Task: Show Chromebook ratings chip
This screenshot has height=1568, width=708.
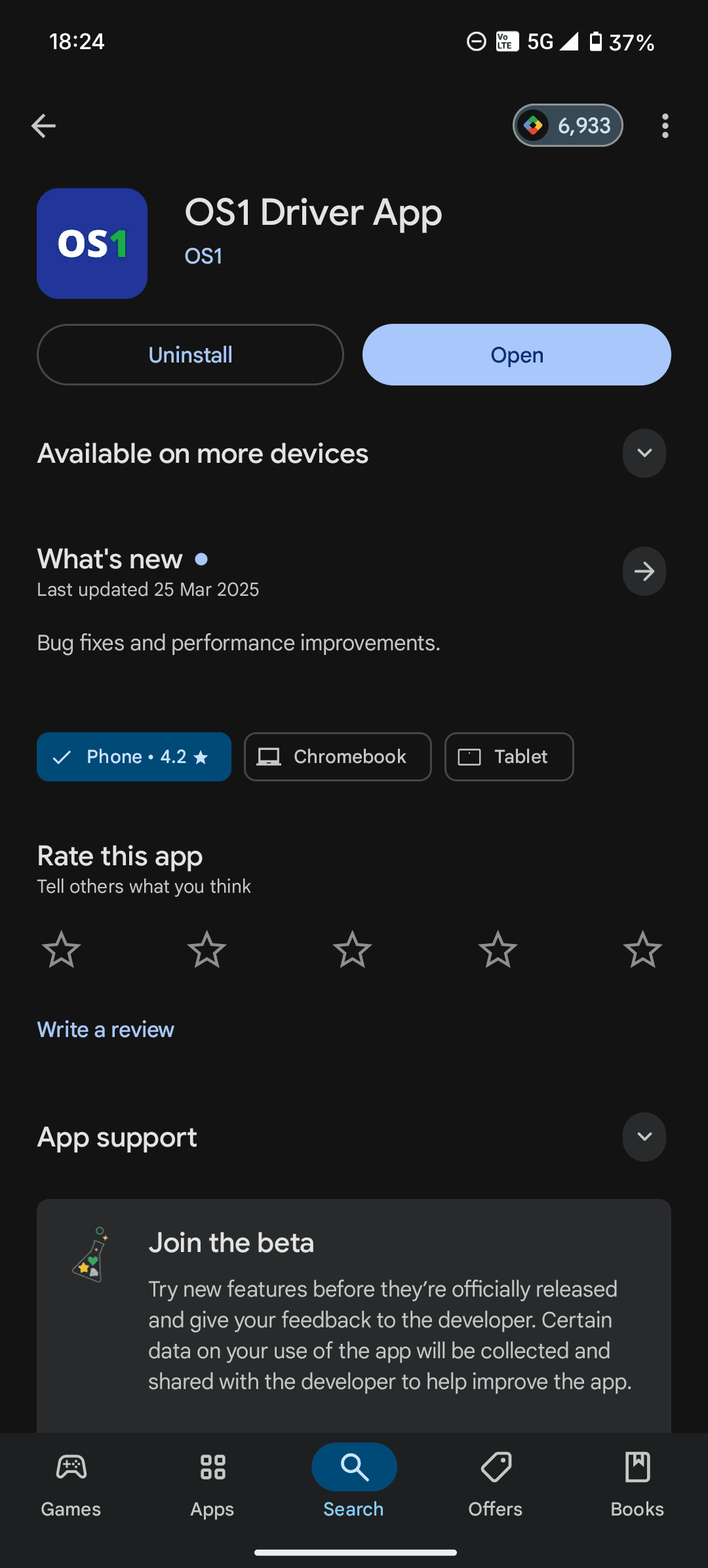Action: [x=338, y=756]
